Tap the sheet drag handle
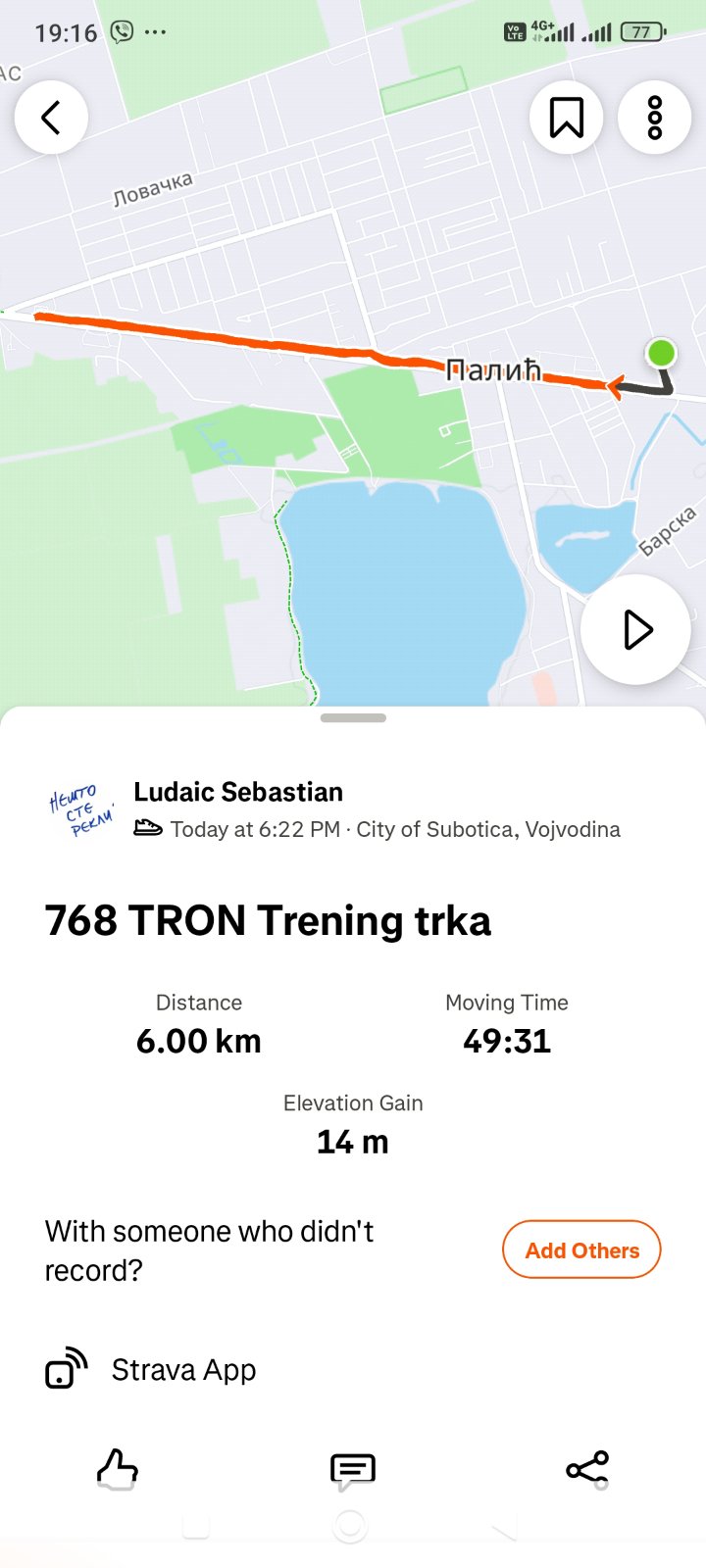This screenshot has width=706, height=1568. [x=353, y=718]
